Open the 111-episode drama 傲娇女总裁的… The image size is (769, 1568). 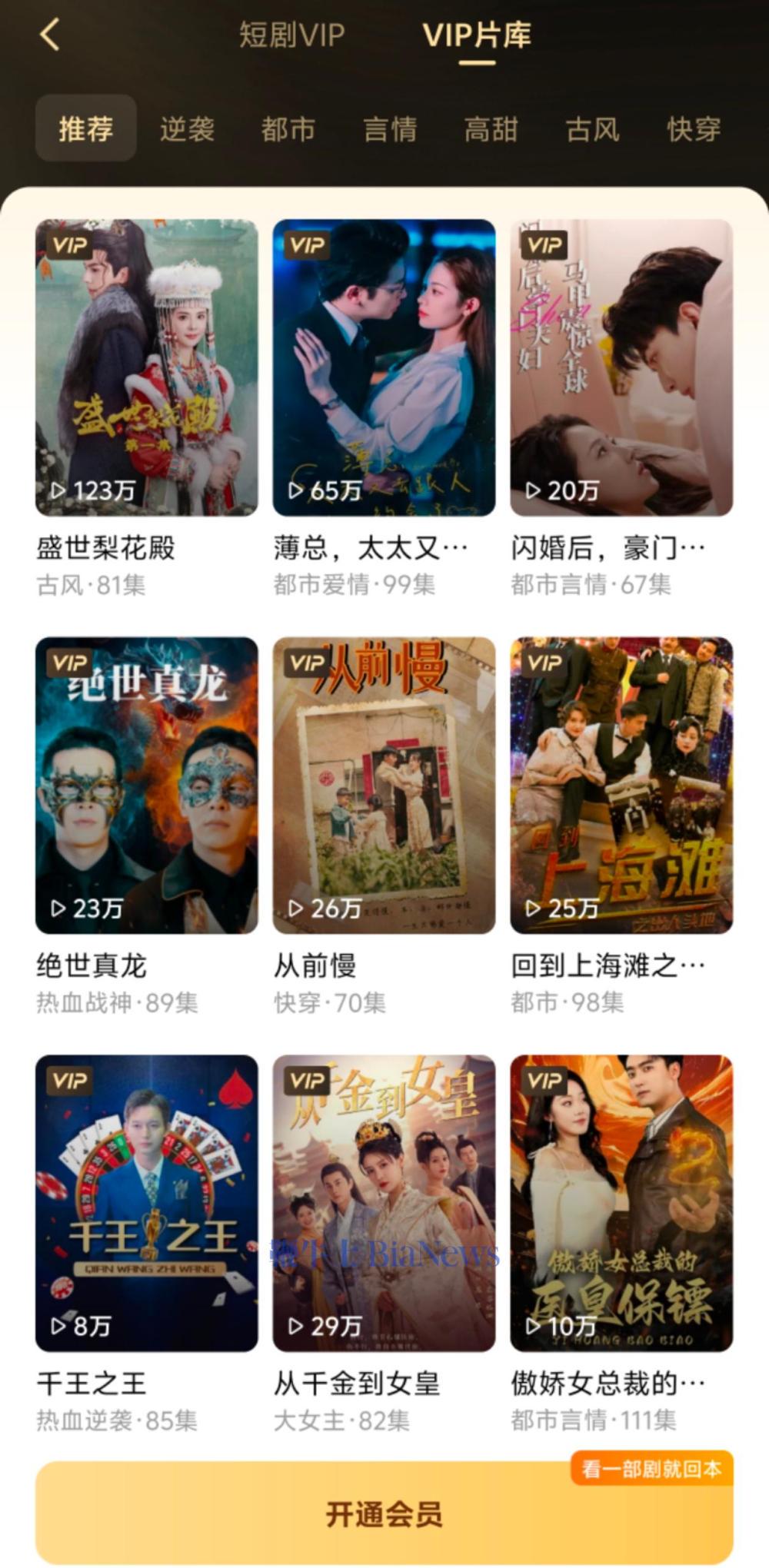[621, 1203]
